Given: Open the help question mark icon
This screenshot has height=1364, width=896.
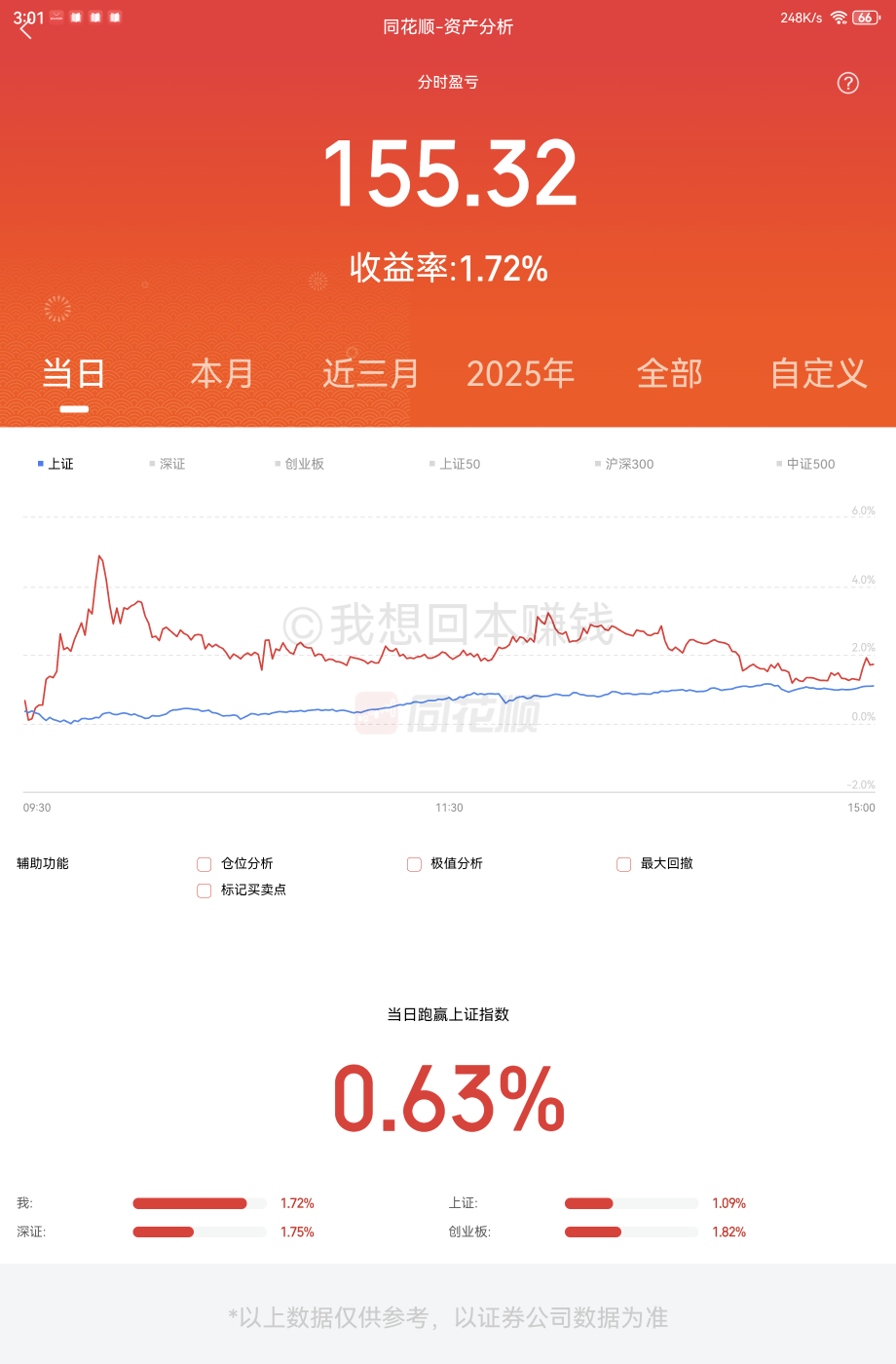Looking at the screenshot, I should pos(848,83).
